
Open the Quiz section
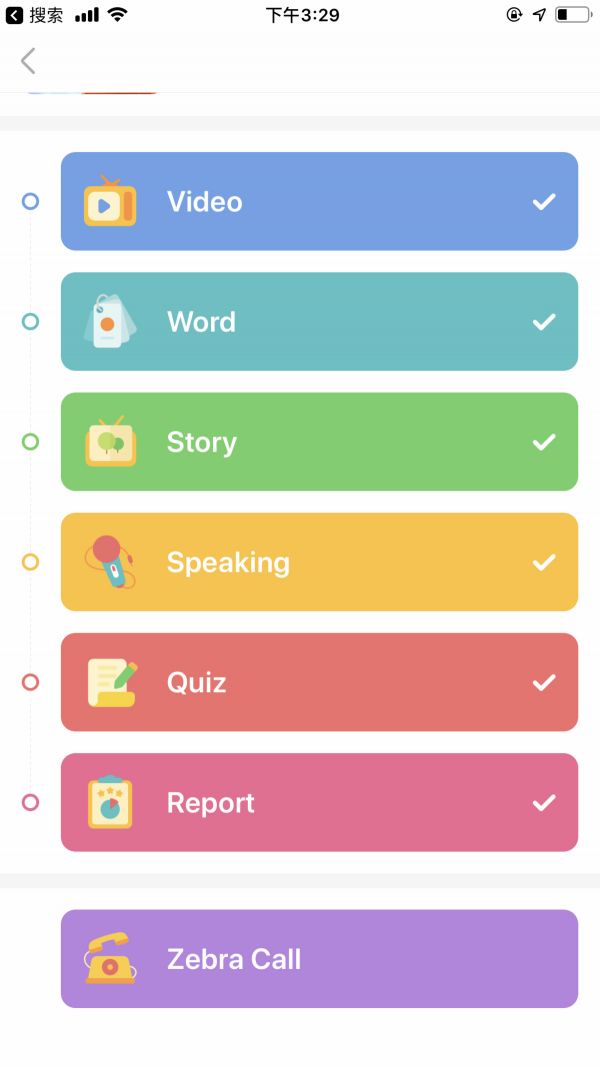tap(319, 682)
